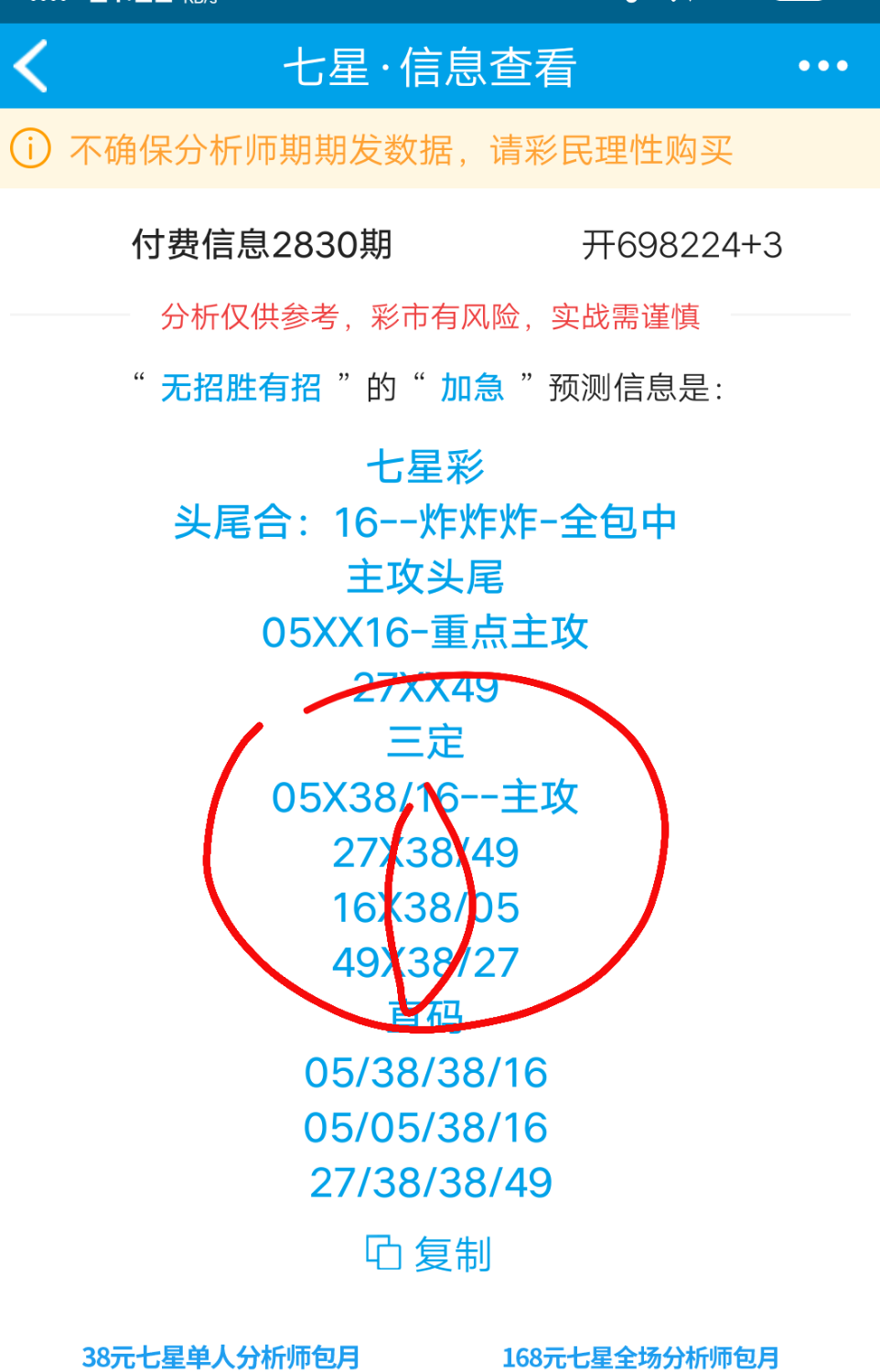The height and width of the screenshot is (1372, 880).
Task: Open 38元七星单人分析师包月 offer
Action: (220, 1356)
